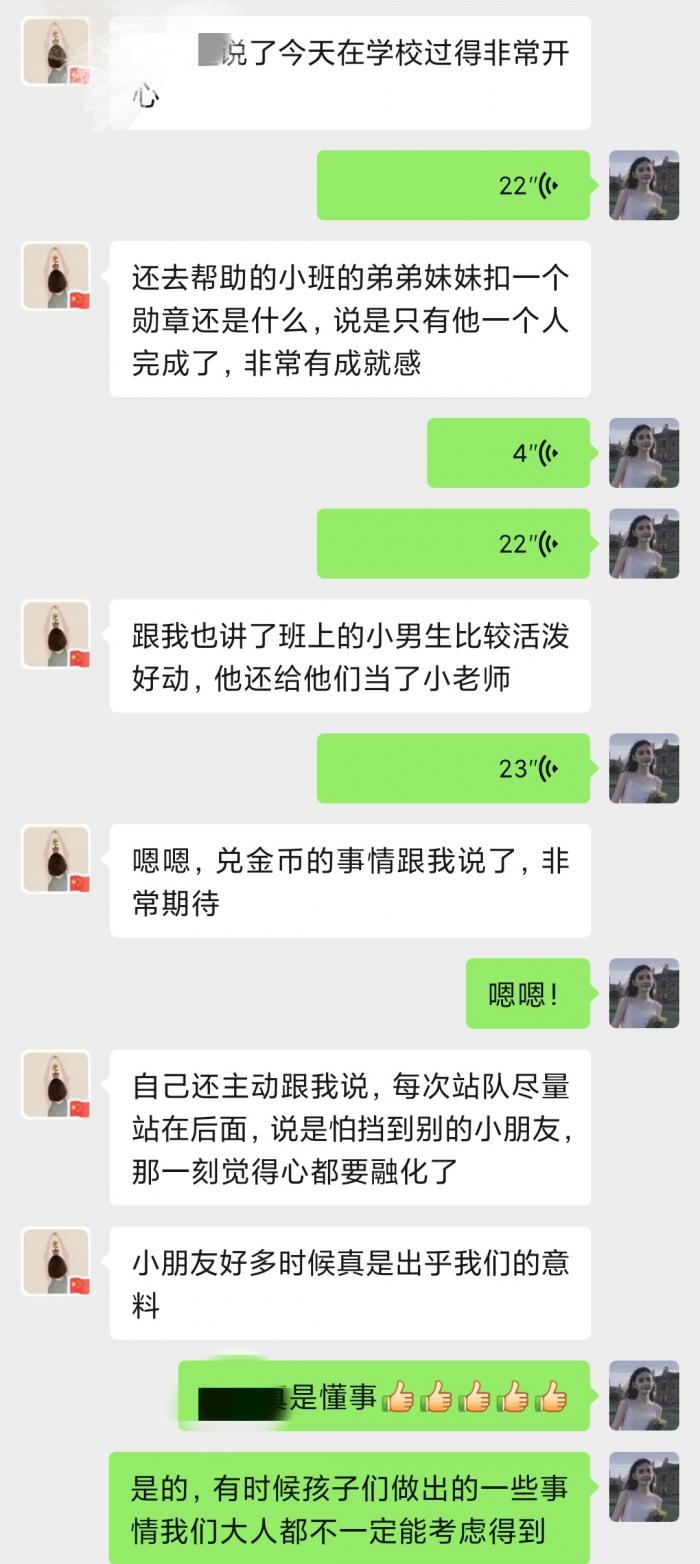
Task: Open my avatar beside the '是懂事' thumbs-up message
Action: coord(644,1395)
